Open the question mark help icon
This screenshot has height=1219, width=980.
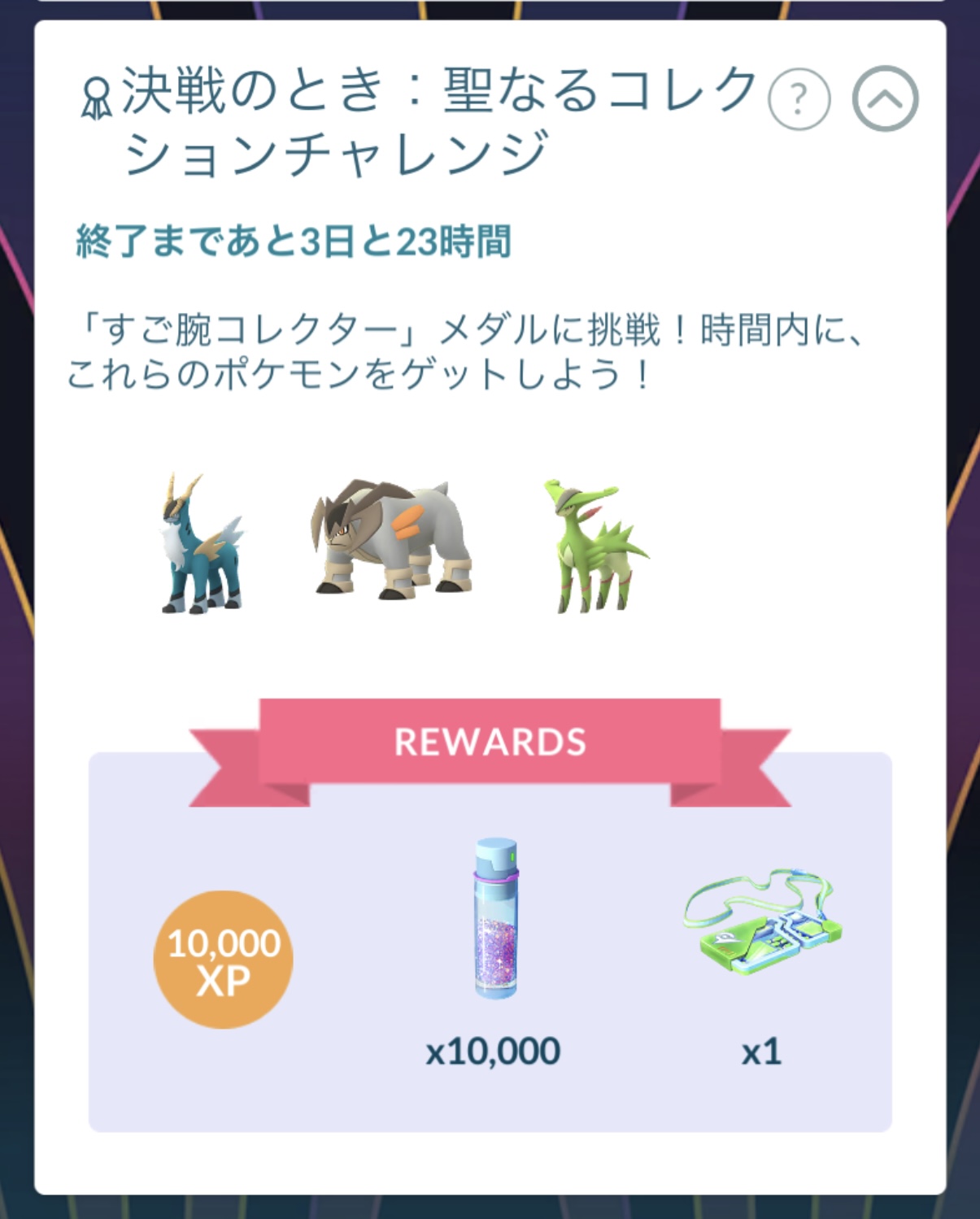point(799,99)
